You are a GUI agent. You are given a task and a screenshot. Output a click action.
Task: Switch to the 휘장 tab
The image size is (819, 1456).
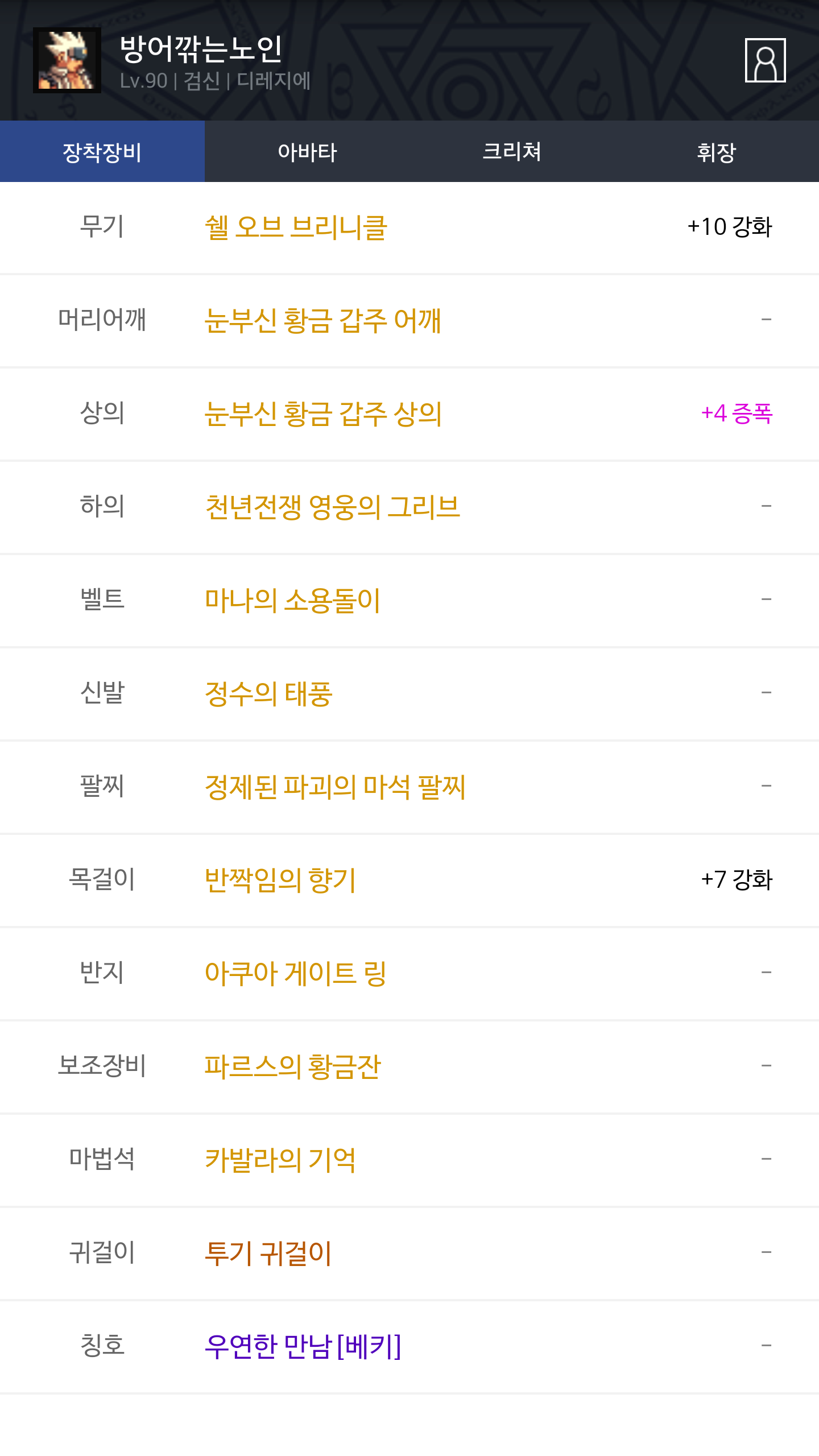pos(716,152)
